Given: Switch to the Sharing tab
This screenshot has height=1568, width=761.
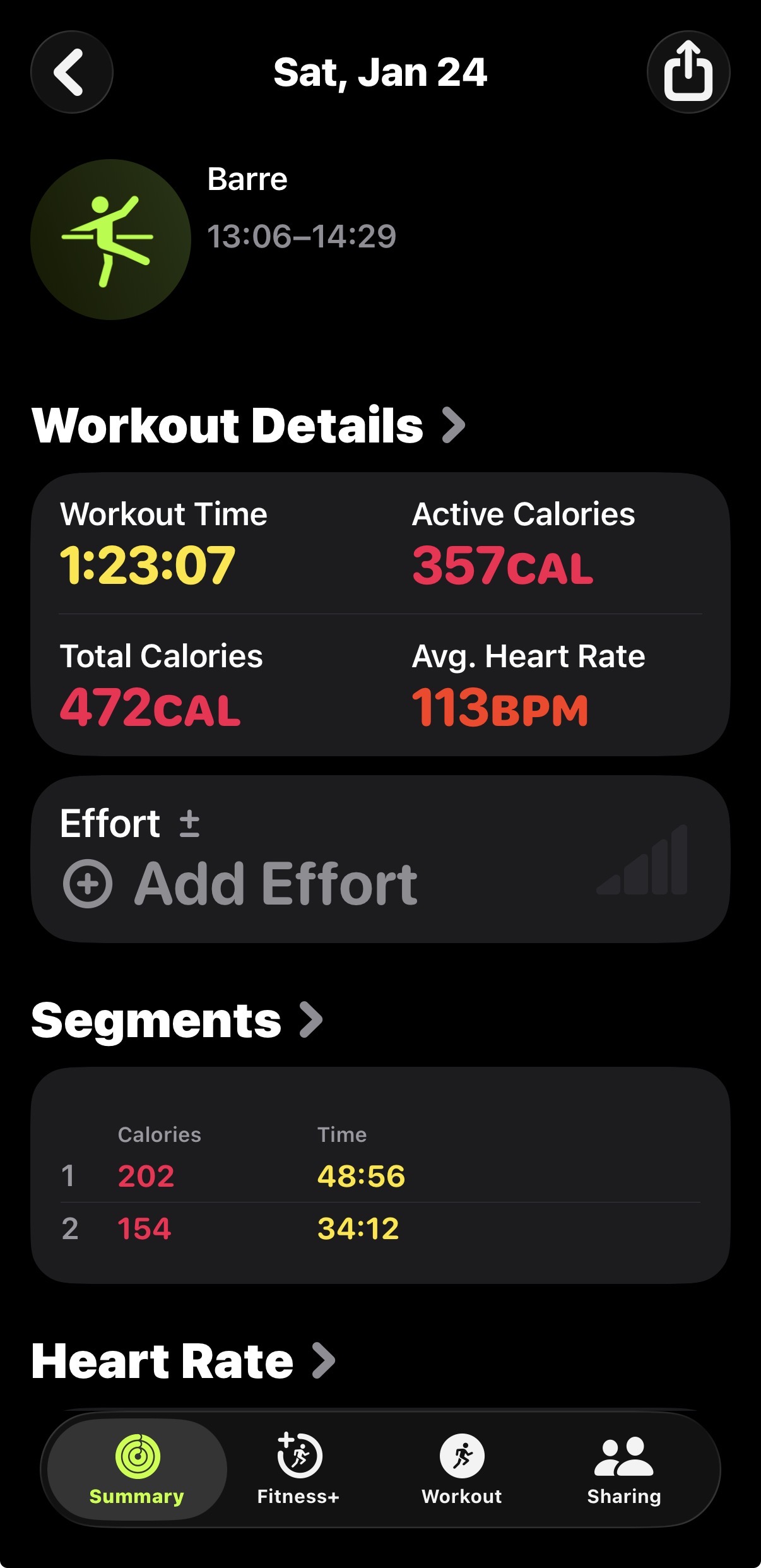Looking at the screenshot, I should [x=623, y=1469].
